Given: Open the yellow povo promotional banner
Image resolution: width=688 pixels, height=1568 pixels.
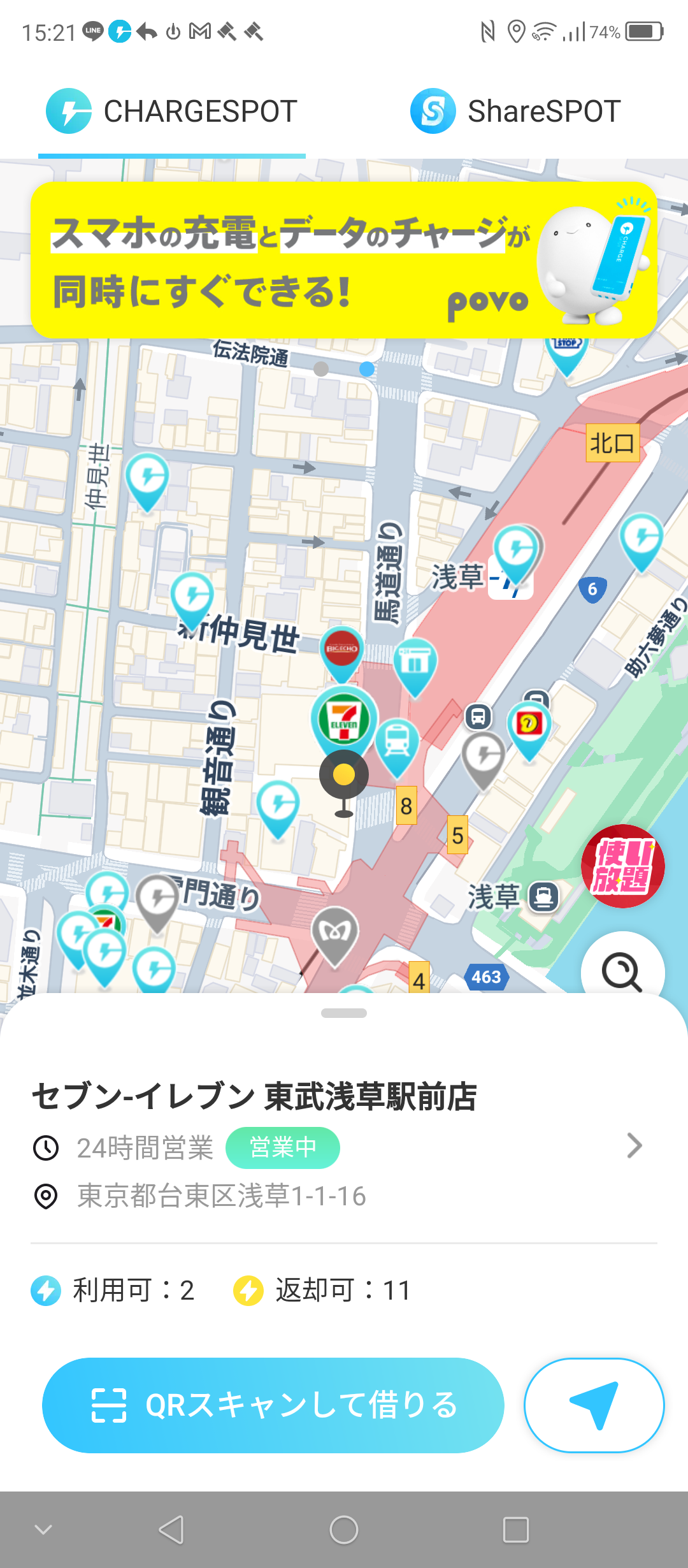Looking at the screenshot, I should (344, 260).
